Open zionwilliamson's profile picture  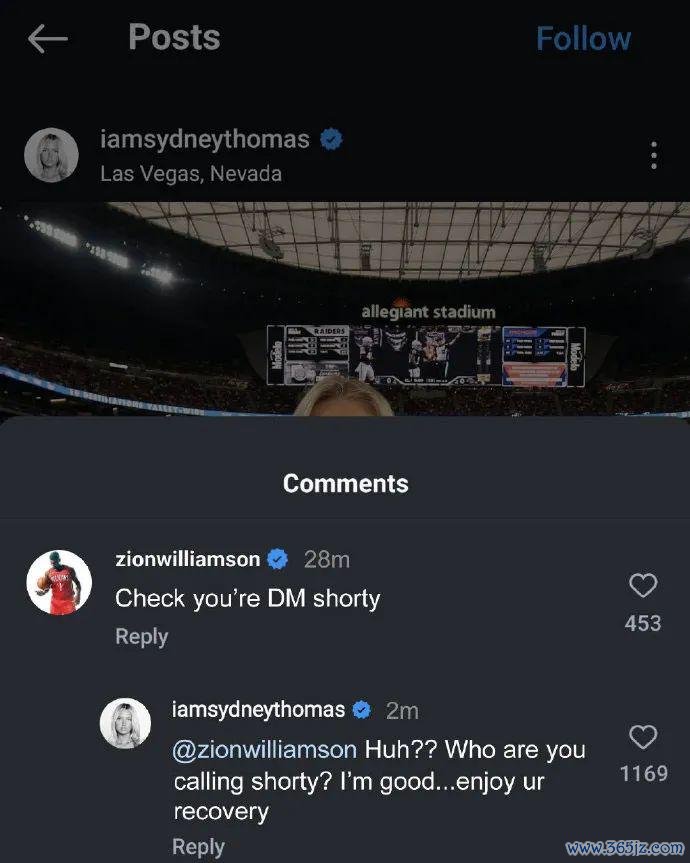coord(58,582)
